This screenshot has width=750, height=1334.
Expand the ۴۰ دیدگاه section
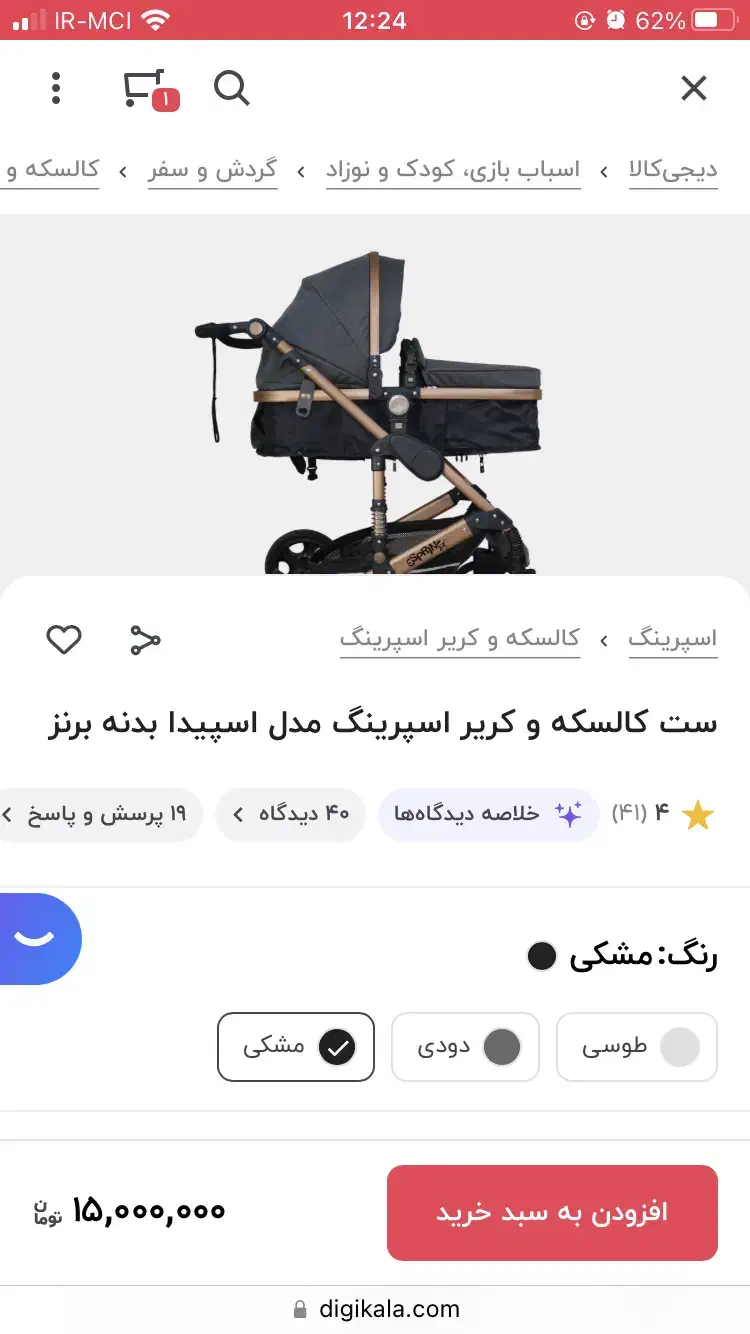pos(290,814)
